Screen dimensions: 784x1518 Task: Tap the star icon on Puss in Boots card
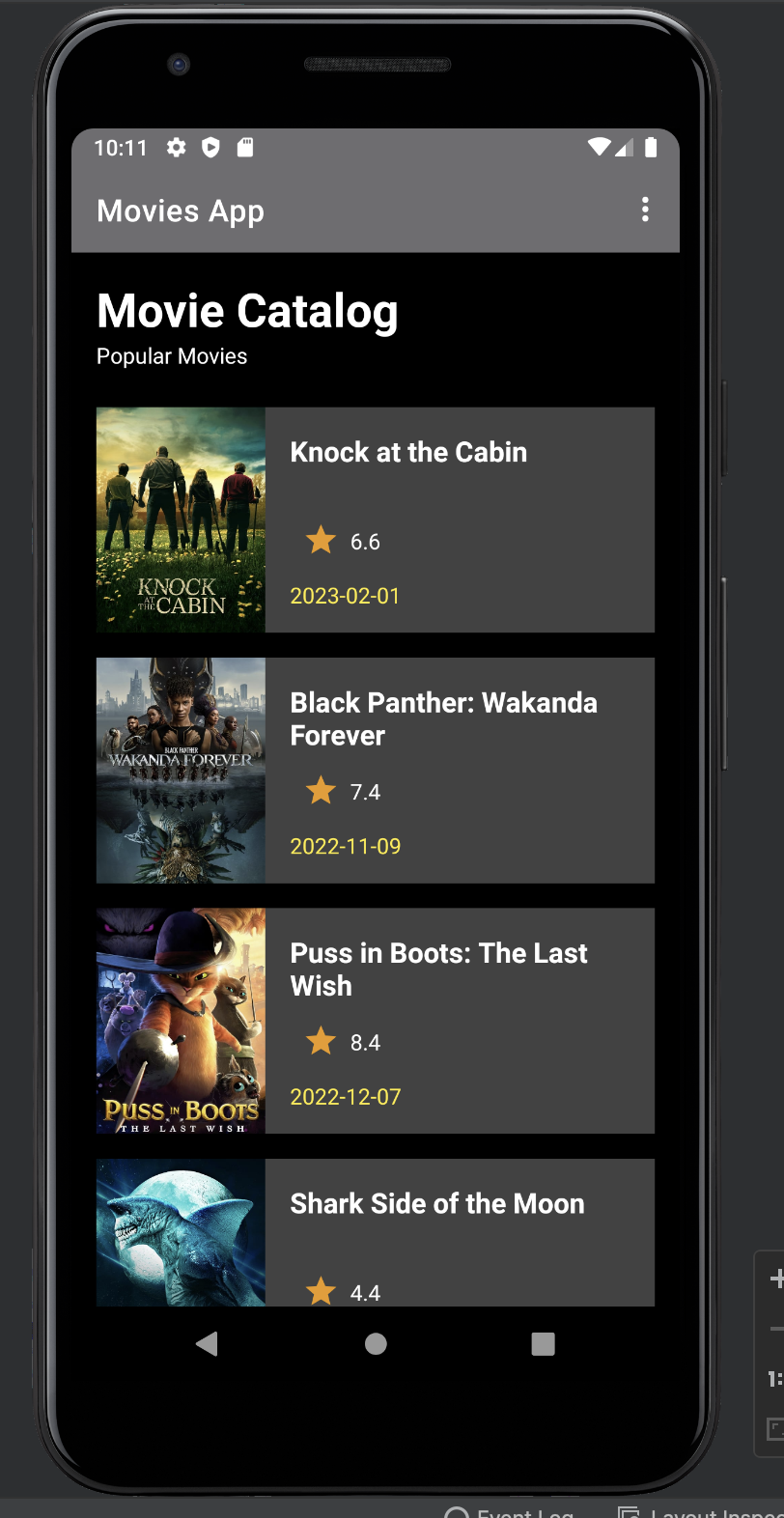tap(320, 1041)
